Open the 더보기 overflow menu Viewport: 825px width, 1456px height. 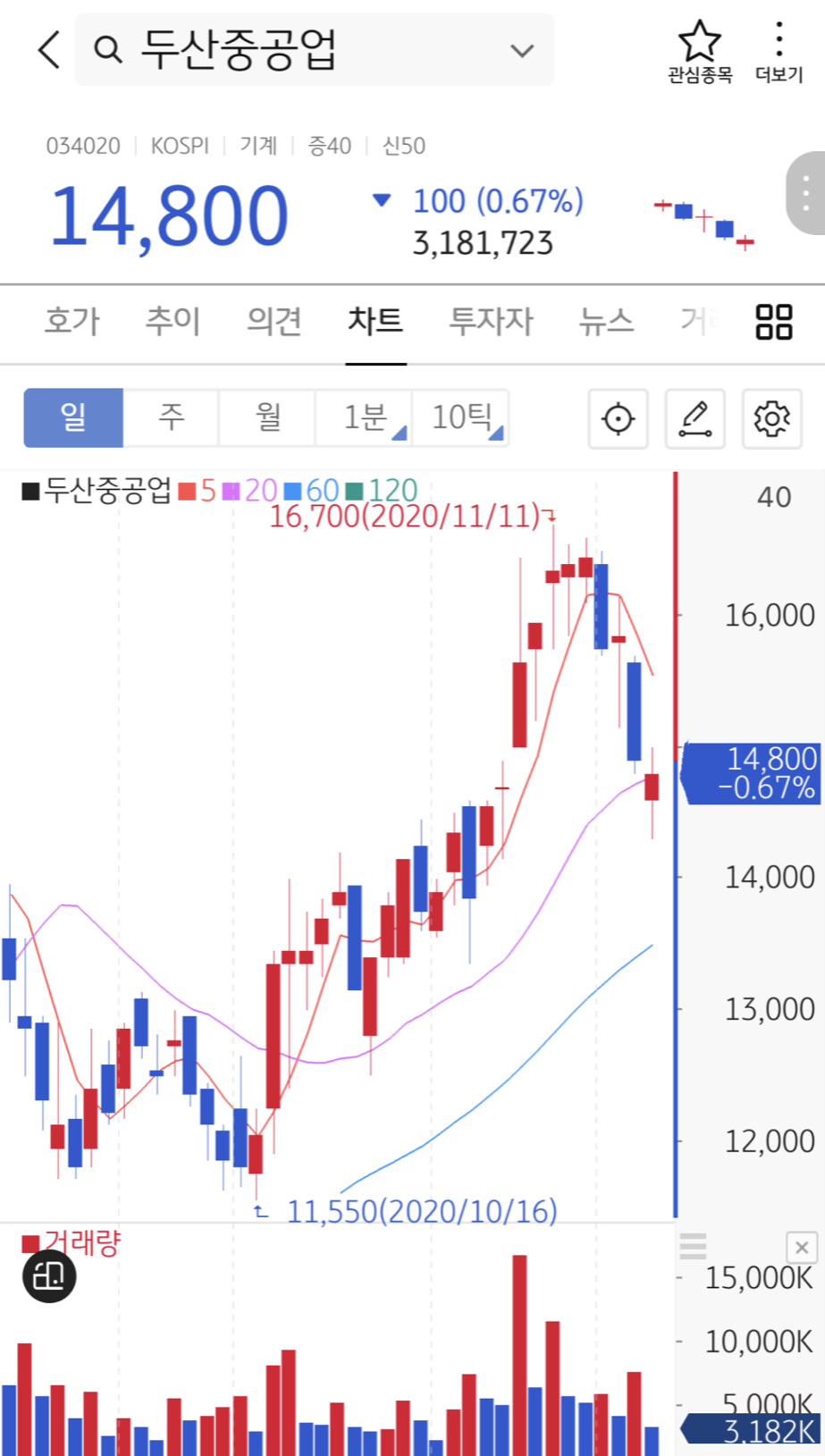coord(779,52)
